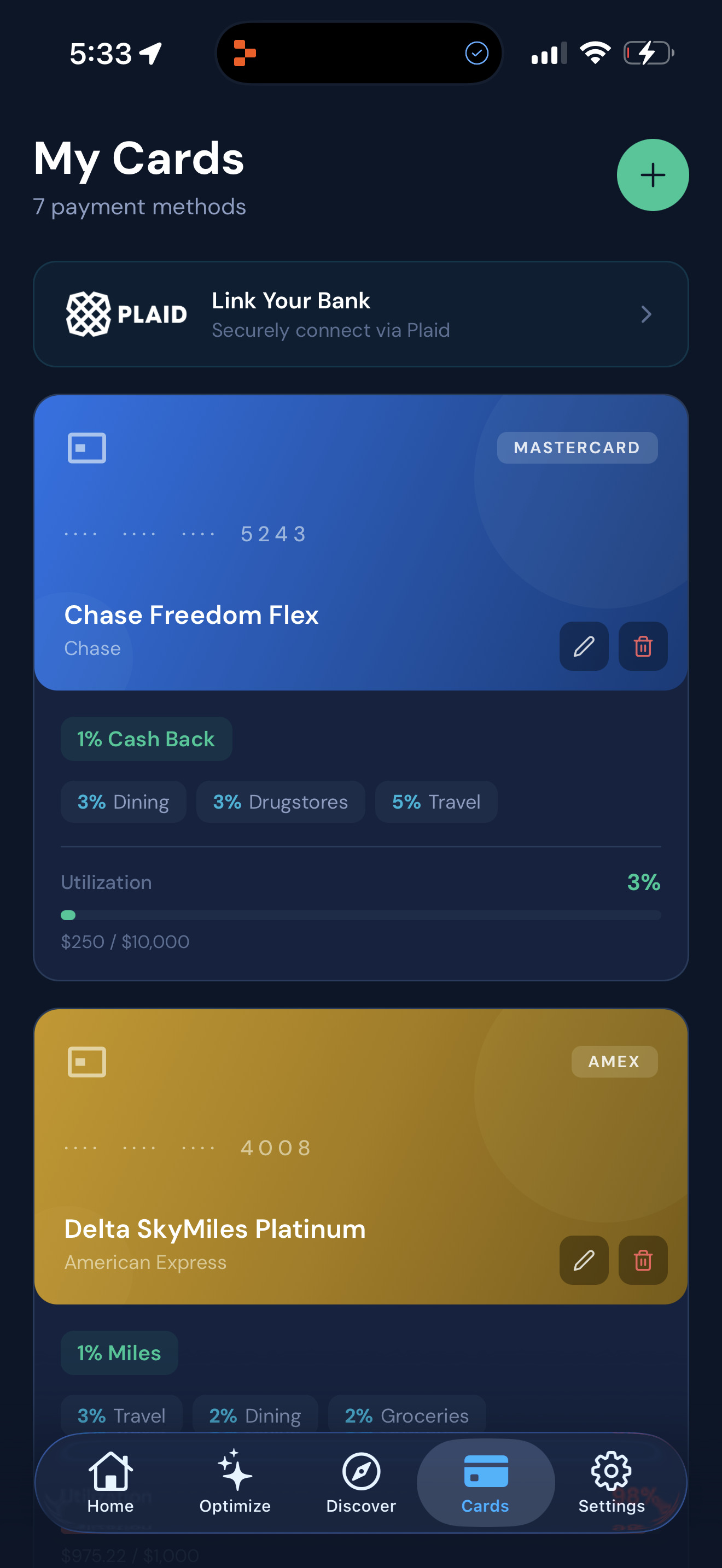The width and height of the screenshot is (722, 1568).
Task: Select the Cards tab
Action: coord(485,1483)
